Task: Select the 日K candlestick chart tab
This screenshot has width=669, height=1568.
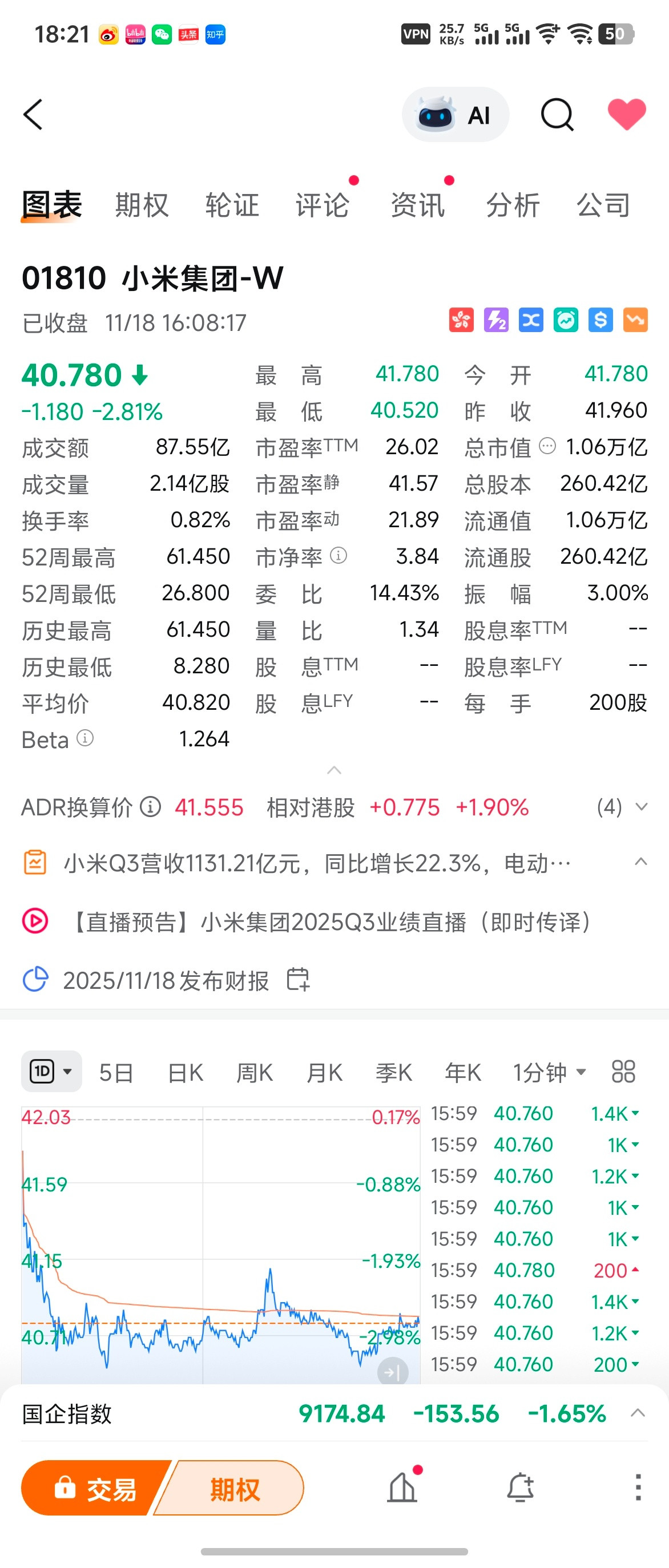Action: pos(184,1072)
